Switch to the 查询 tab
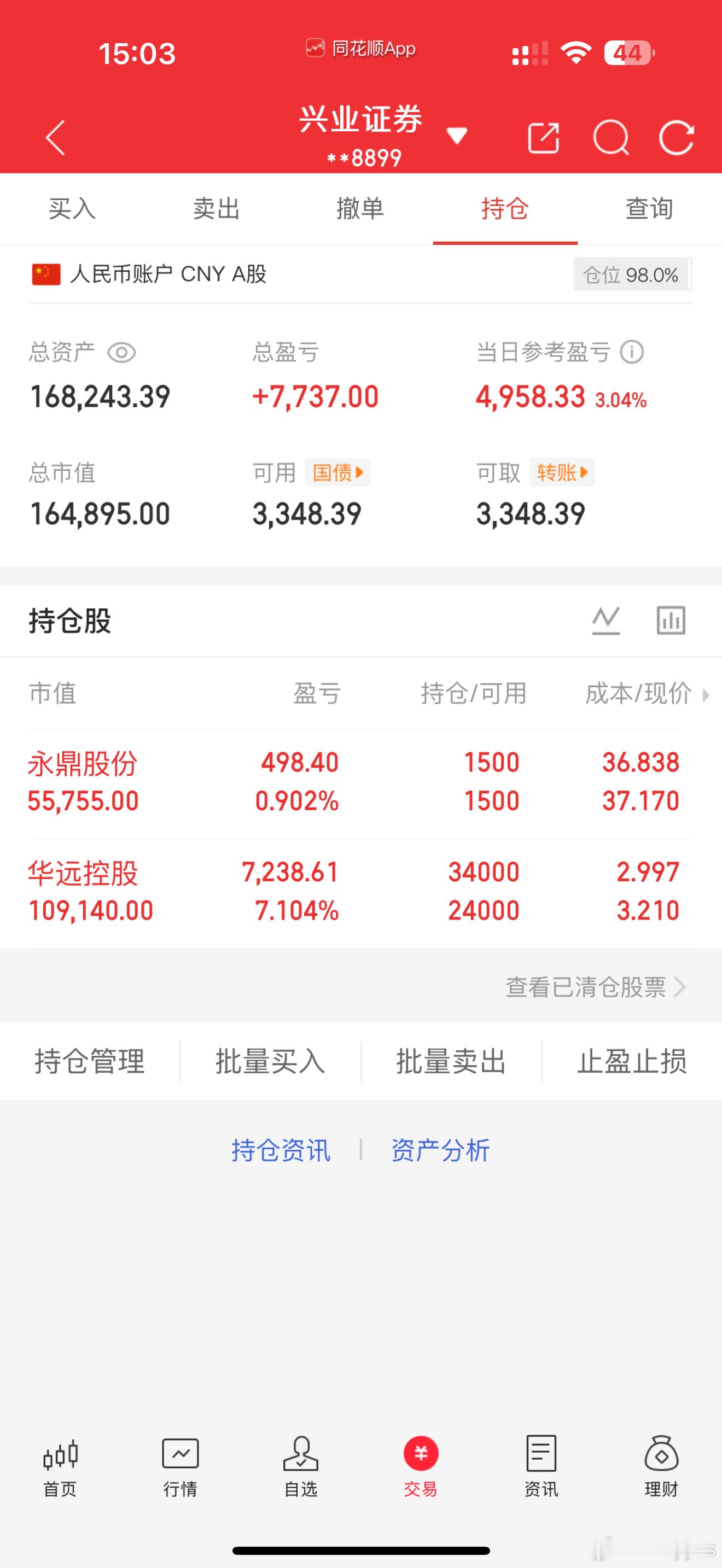The image size is (722, 1568). (x=649, y=209)
